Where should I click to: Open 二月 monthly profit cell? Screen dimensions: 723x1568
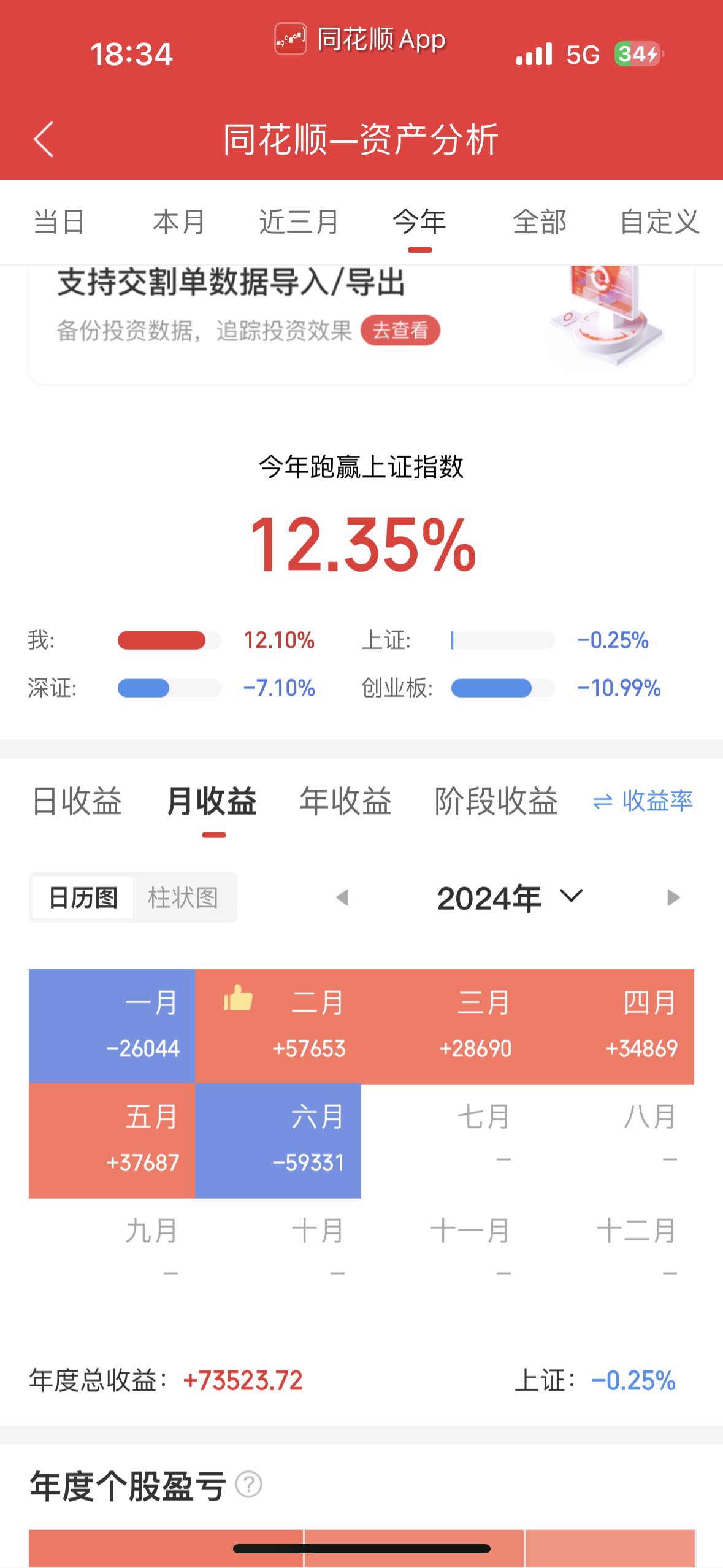tap(278, 1026)
